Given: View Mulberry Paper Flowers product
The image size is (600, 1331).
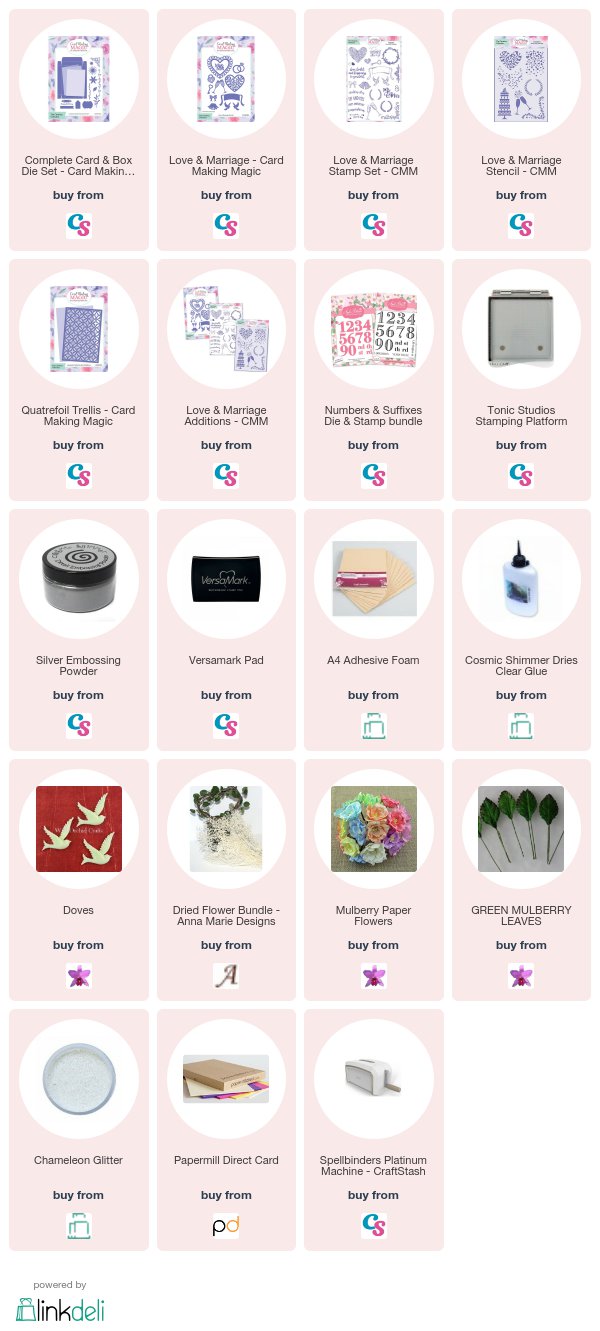Looking at the screenshot, I should (373, 830).
